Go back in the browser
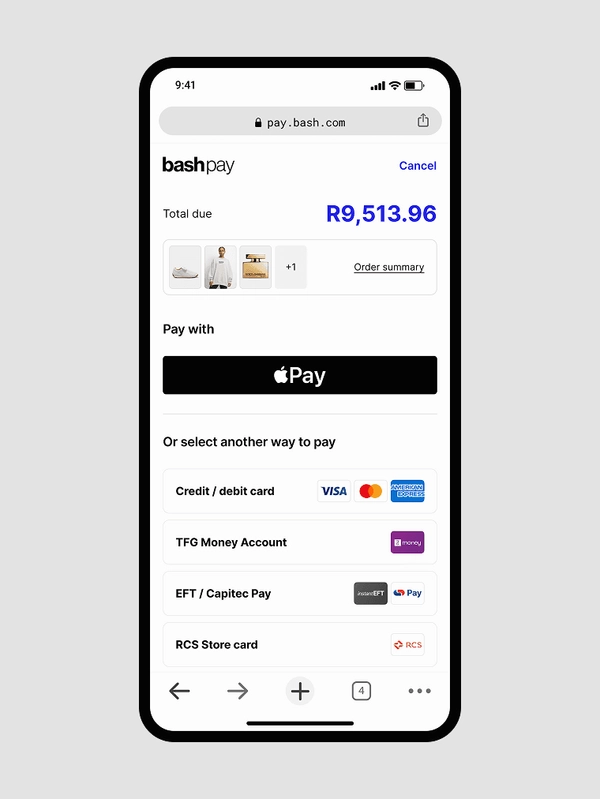Screen dimensions: 600x799 [x=180, y=691]
